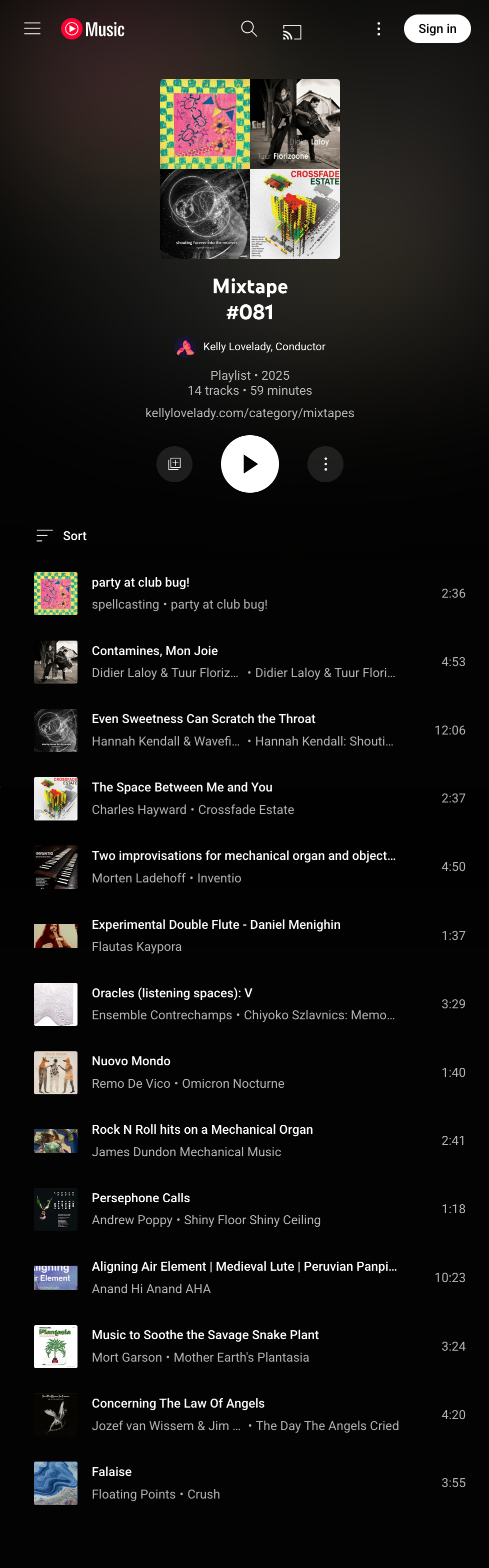
Task: Play Nuovo Mondo by Remo De Vico
Action: point(131,1061)
